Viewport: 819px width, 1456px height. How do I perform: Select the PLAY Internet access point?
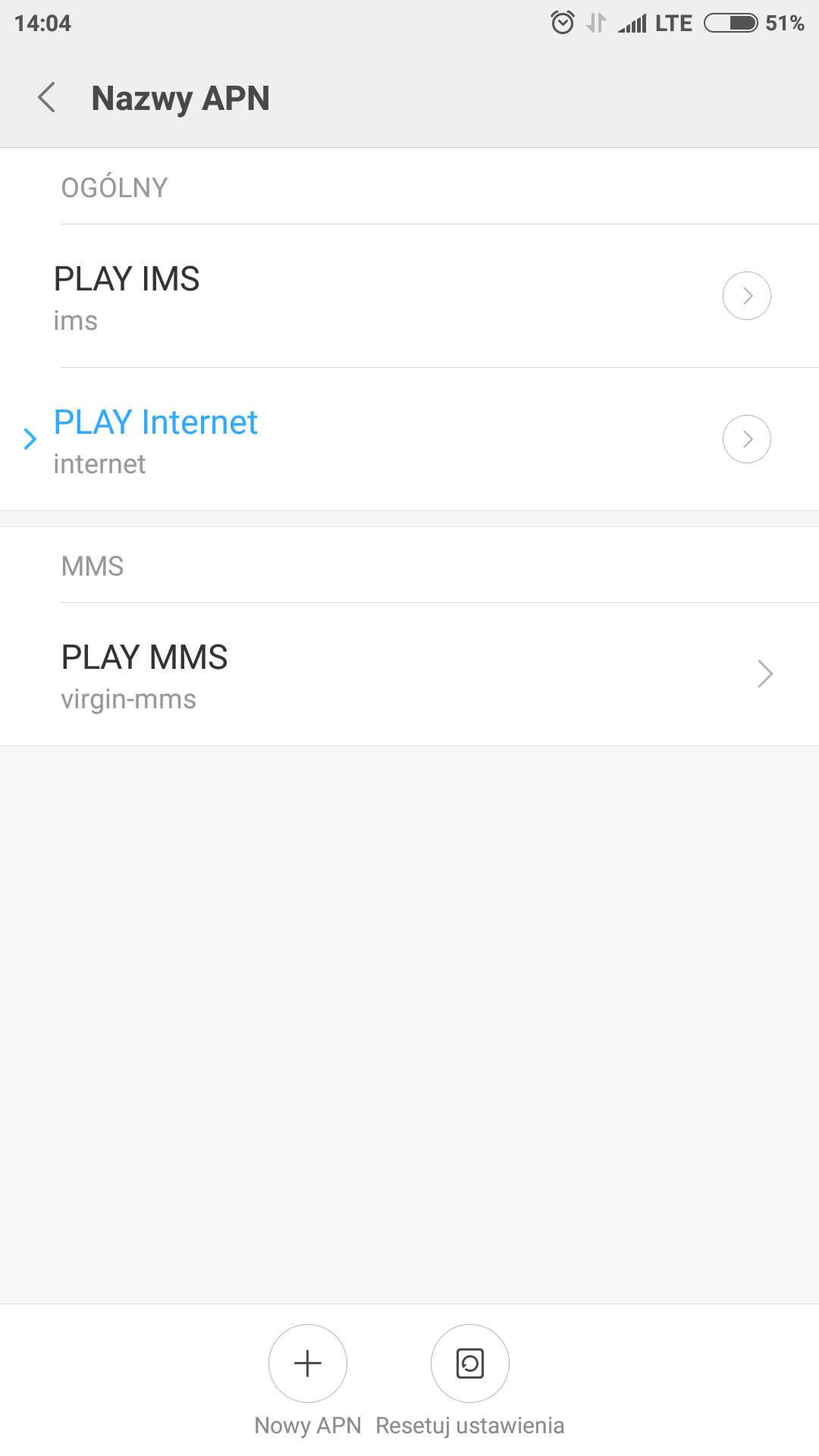click(x=303, y=440)
